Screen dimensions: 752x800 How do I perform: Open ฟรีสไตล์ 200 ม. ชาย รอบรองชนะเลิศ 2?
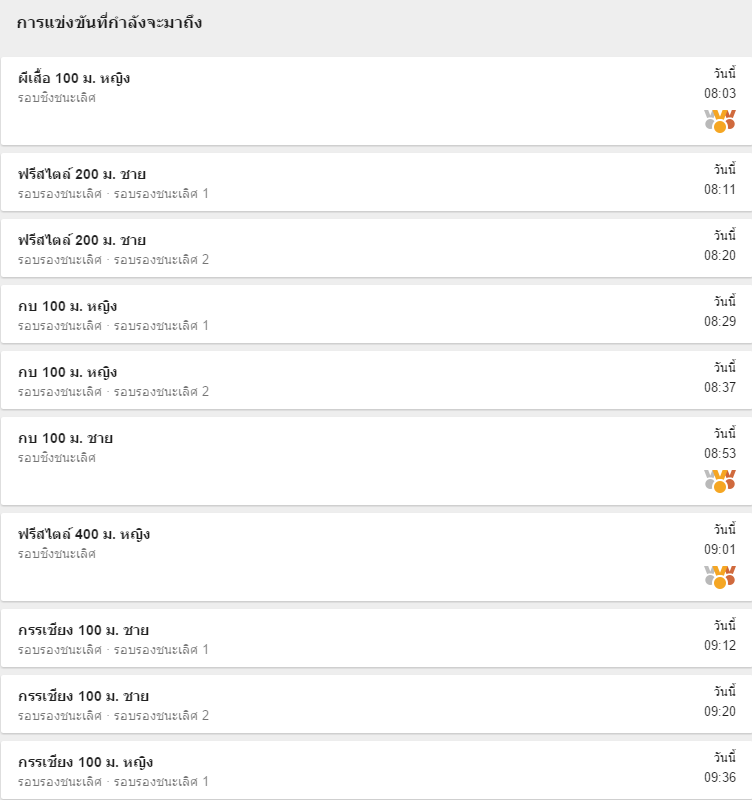tap(375, 249)
